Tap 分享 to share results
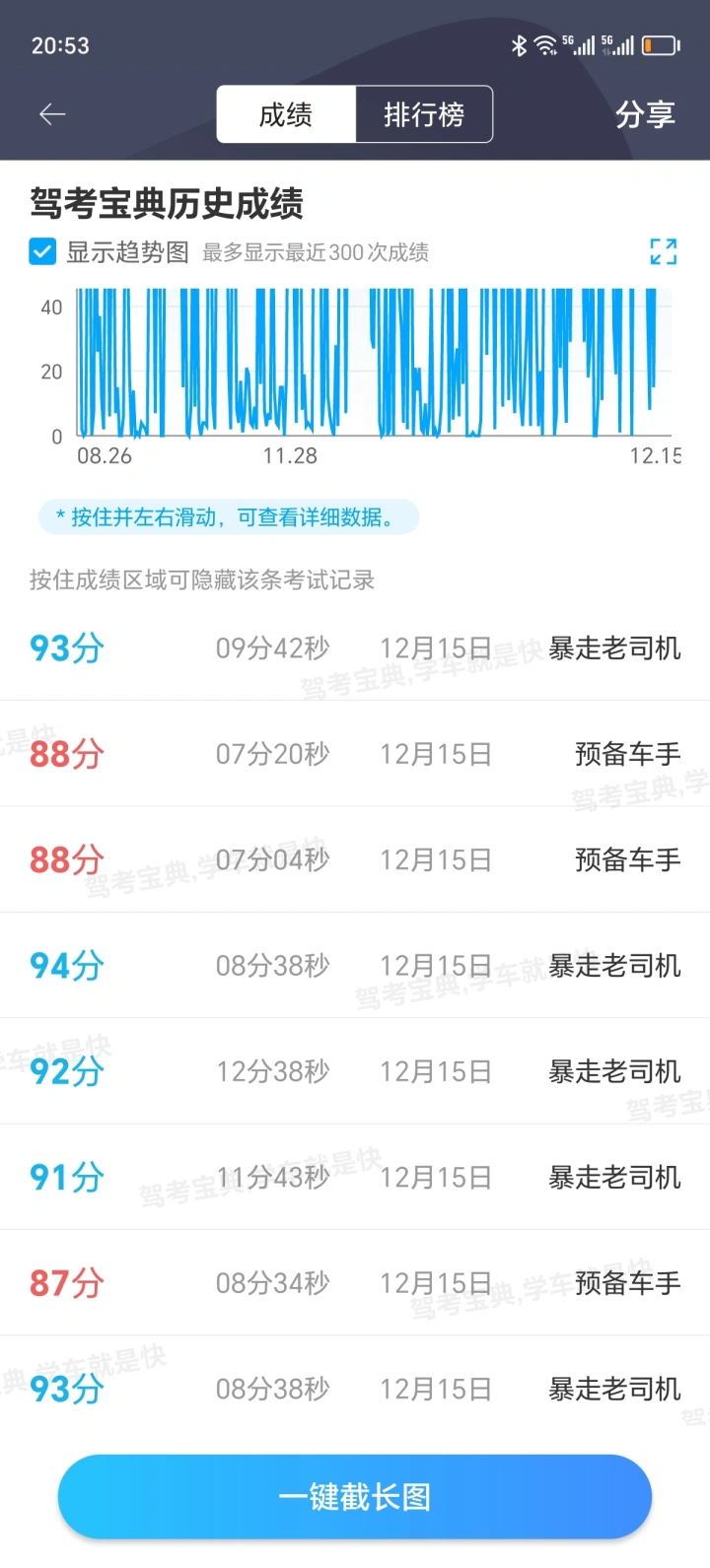This screenshot has width=710, height=1568. 645,115
